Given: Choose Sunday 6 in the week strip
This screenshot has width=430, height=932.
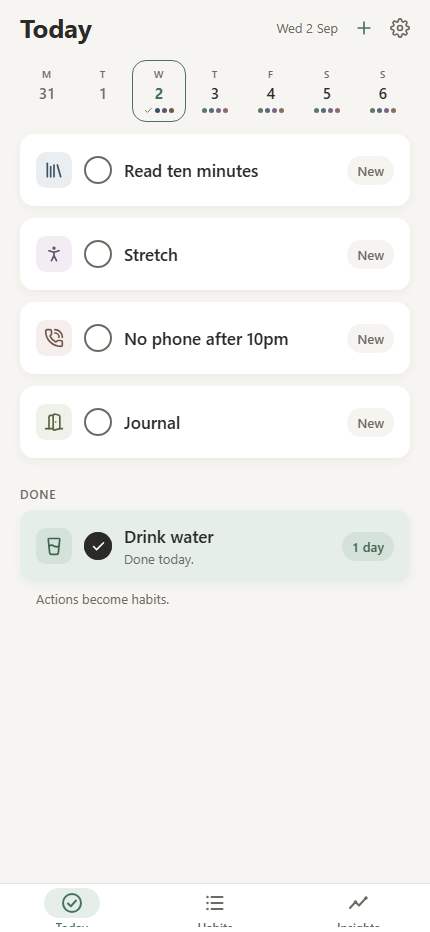Looking at the screenshot, I should (x=382, y=91).
